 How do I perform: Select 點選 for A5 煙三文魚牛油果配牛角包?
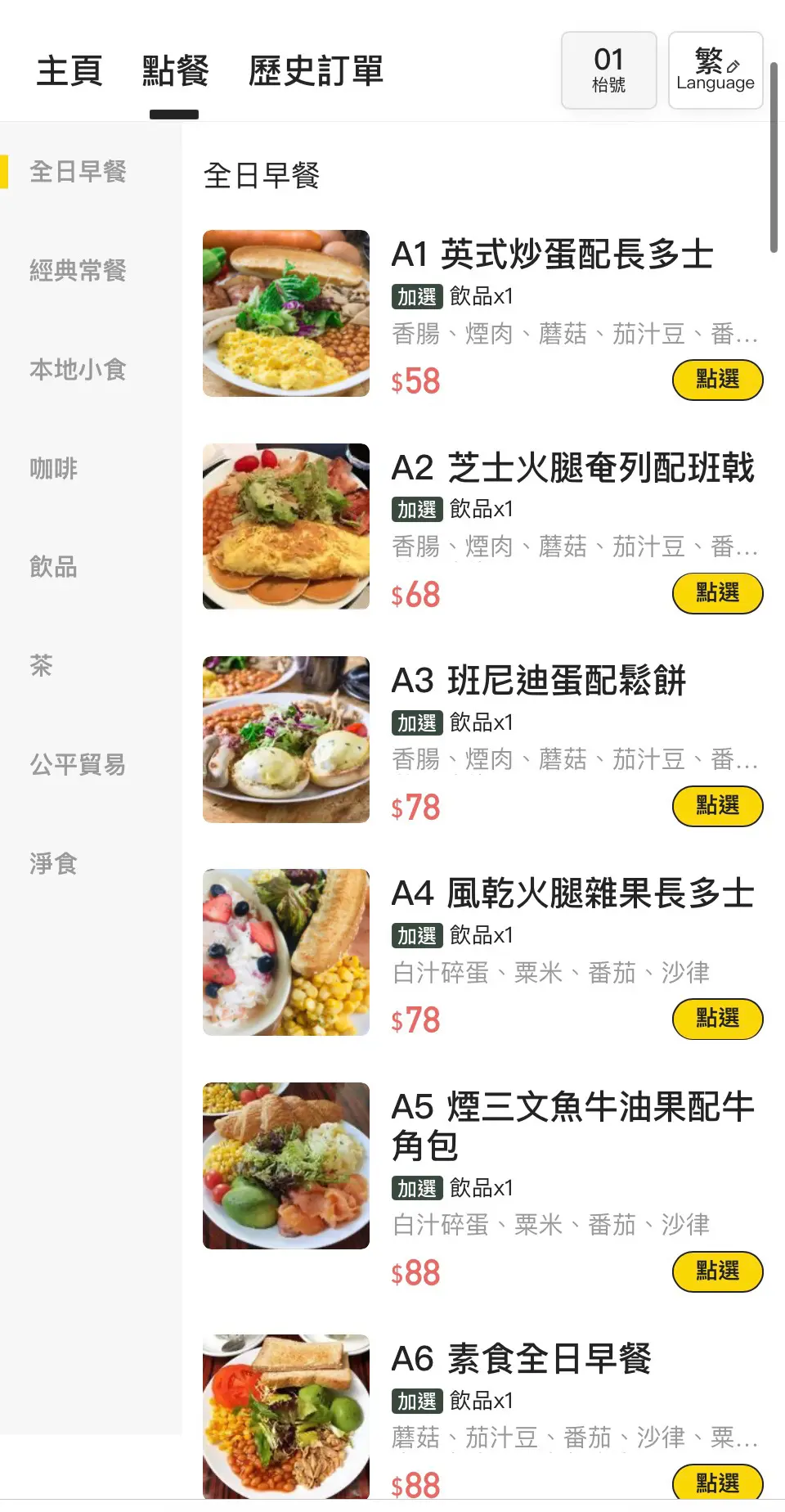pos(717,1272)
